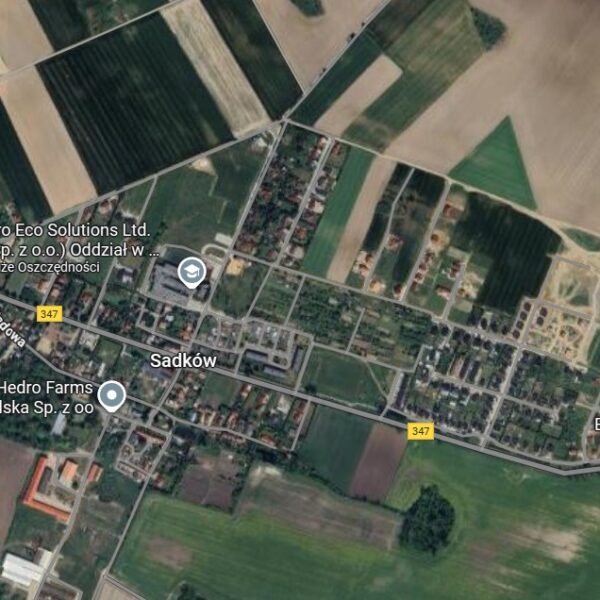Select the Eco Solutions Ltd. place label
Viewport: 600px width, 600px height.
[x=78, y=231]
